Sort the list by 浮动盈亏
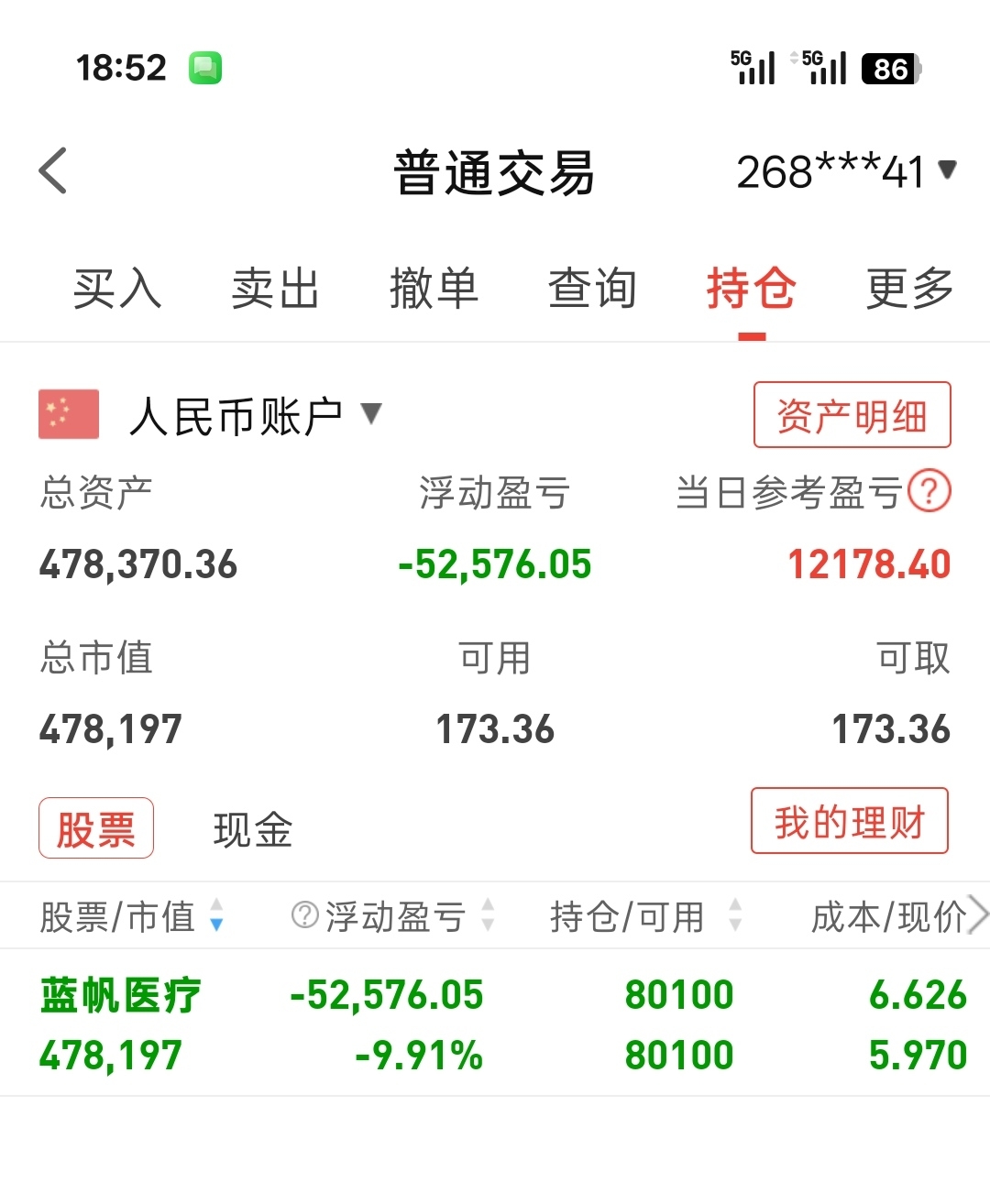 coord(394,916)
